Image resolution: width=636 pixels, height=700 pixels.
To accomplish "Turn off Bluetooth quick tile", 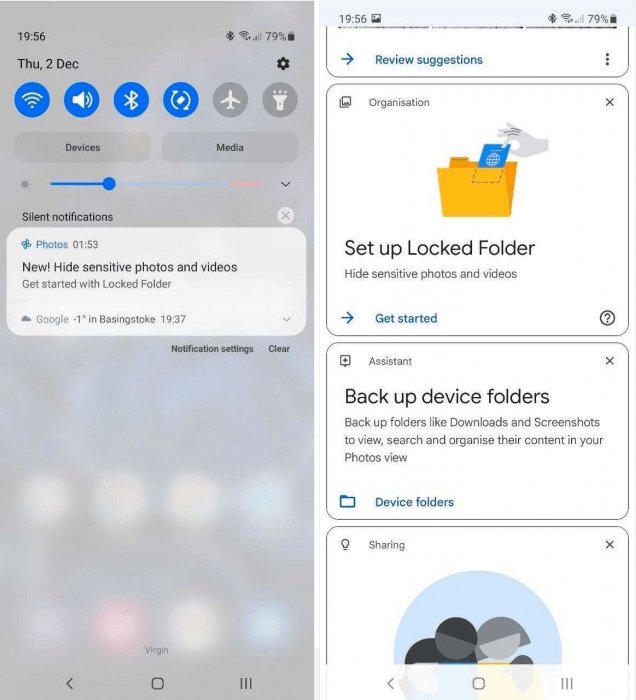I will coord(131,100).
